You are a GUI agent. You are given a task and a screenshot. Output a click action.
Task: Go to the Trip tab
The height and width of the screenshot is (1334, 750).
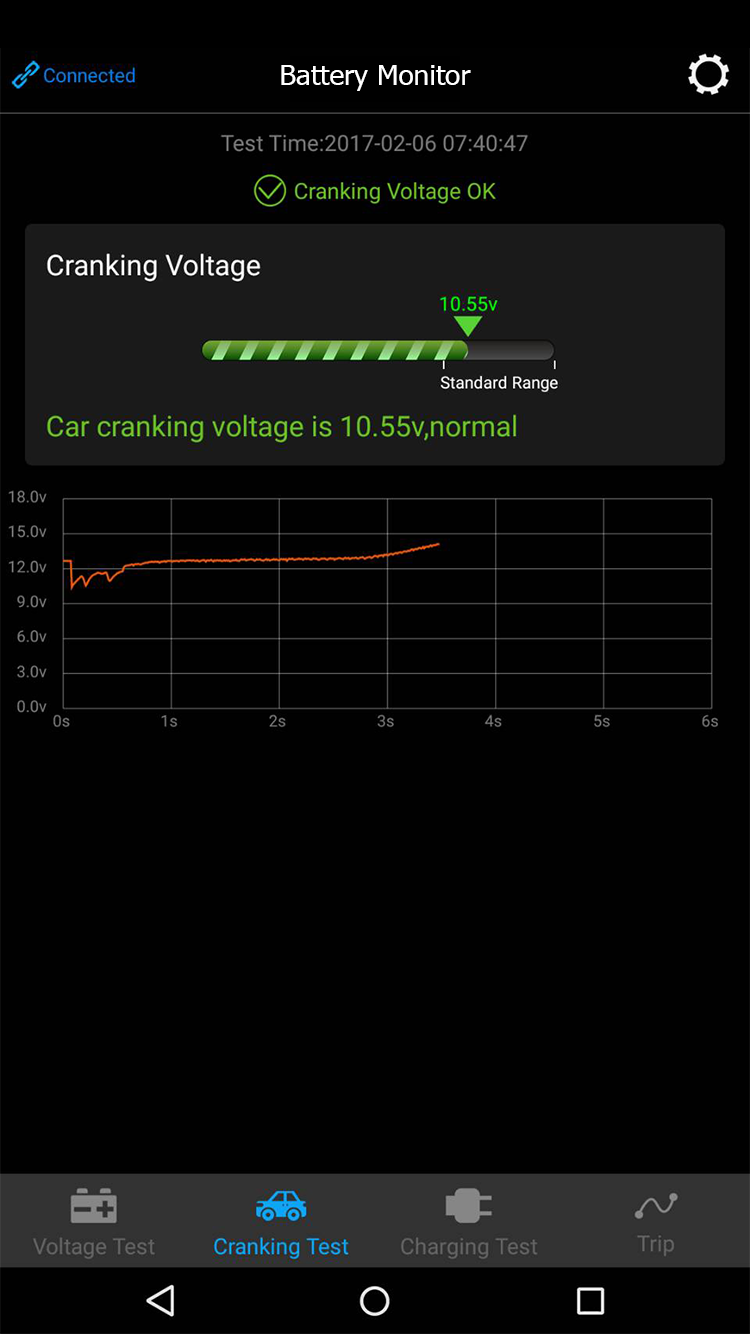656,1222
